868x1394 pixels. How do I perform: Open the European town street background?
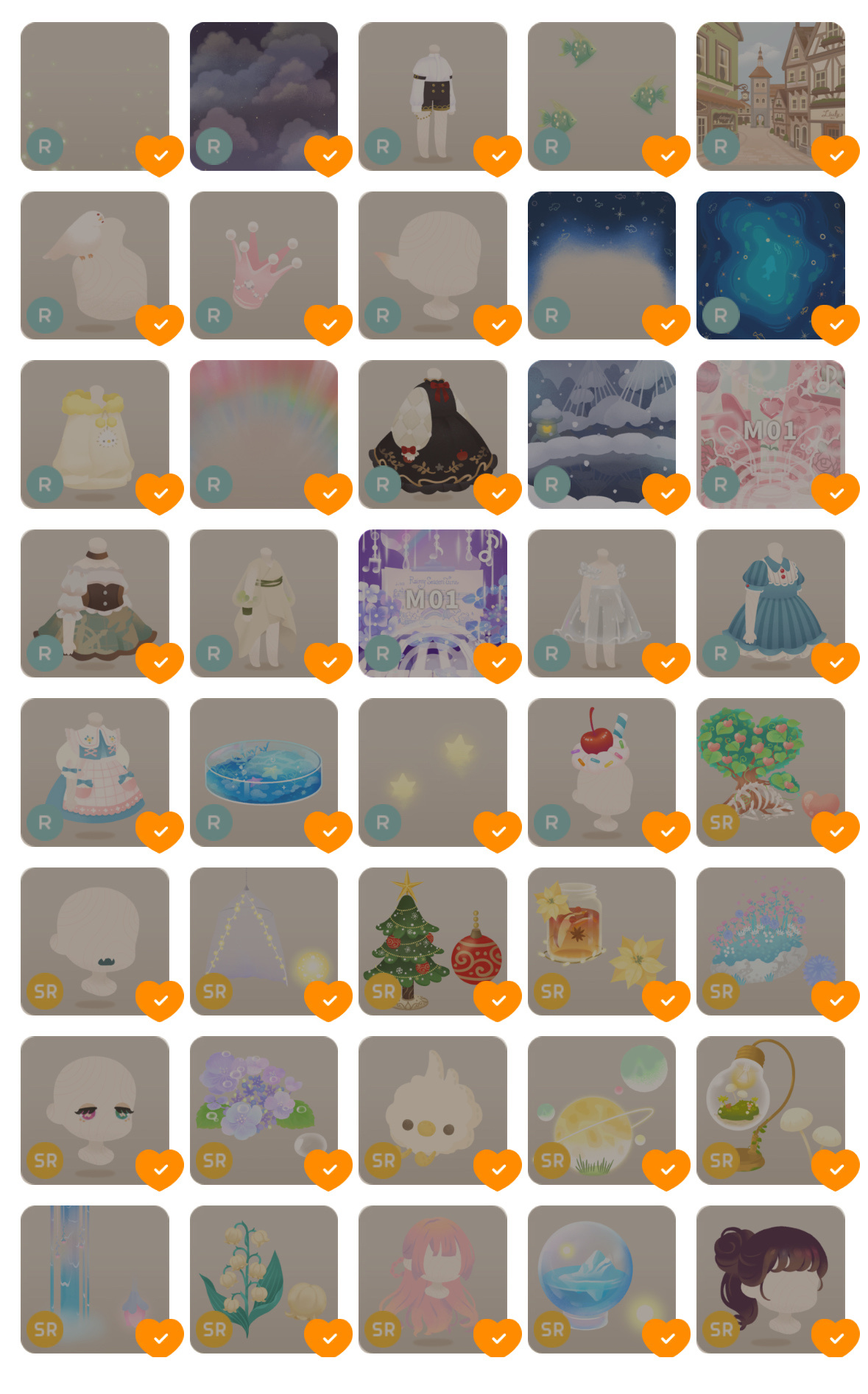pyautogui.click(x=770, y=96)
